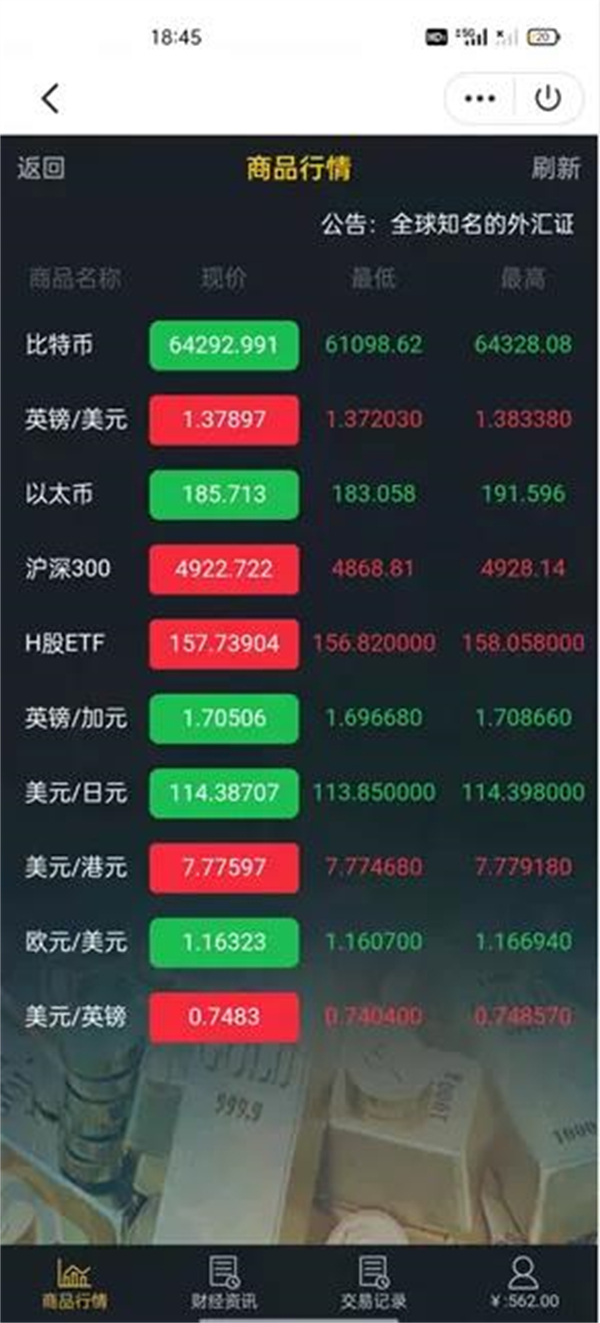Tap the back arrow at the top
Image resolution: width=600 pixels, height=1323 pixels.
pyautogui.click(x=51, y=98)
